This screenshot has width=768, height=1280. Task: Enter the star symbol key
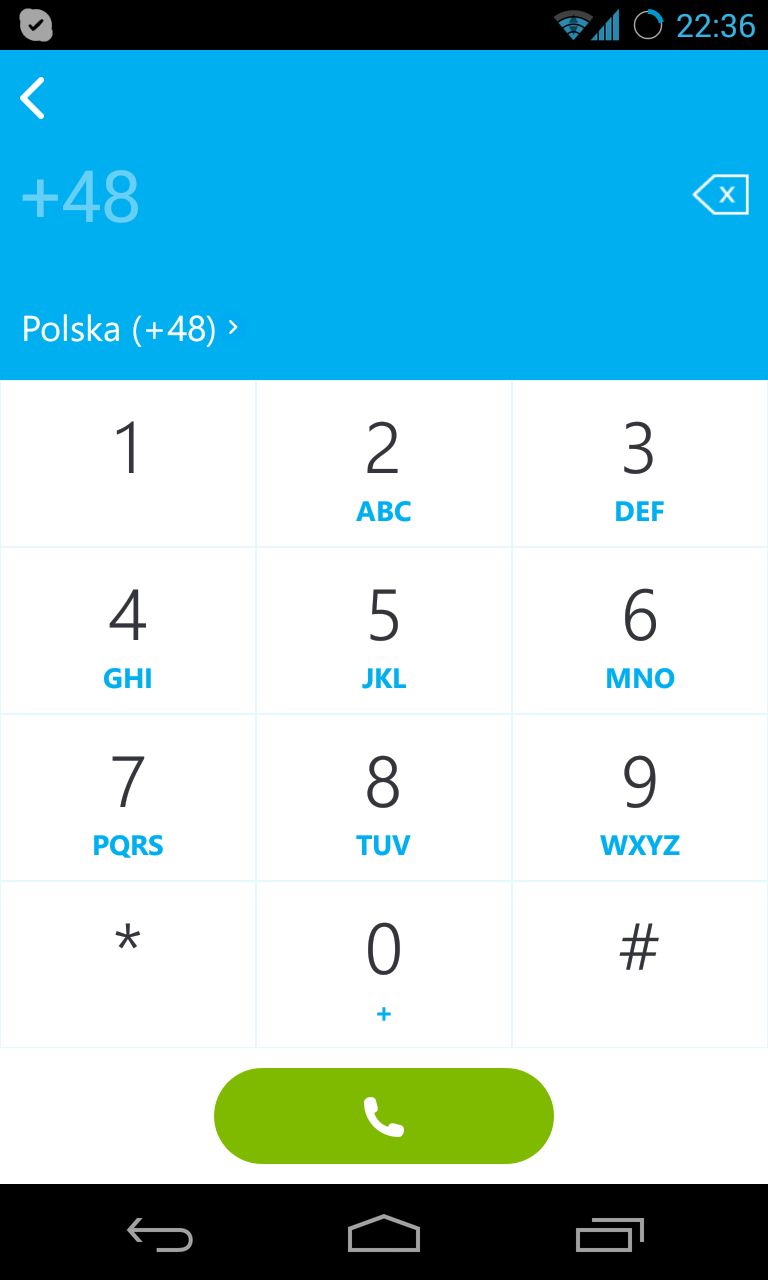(x=128, y=965)
